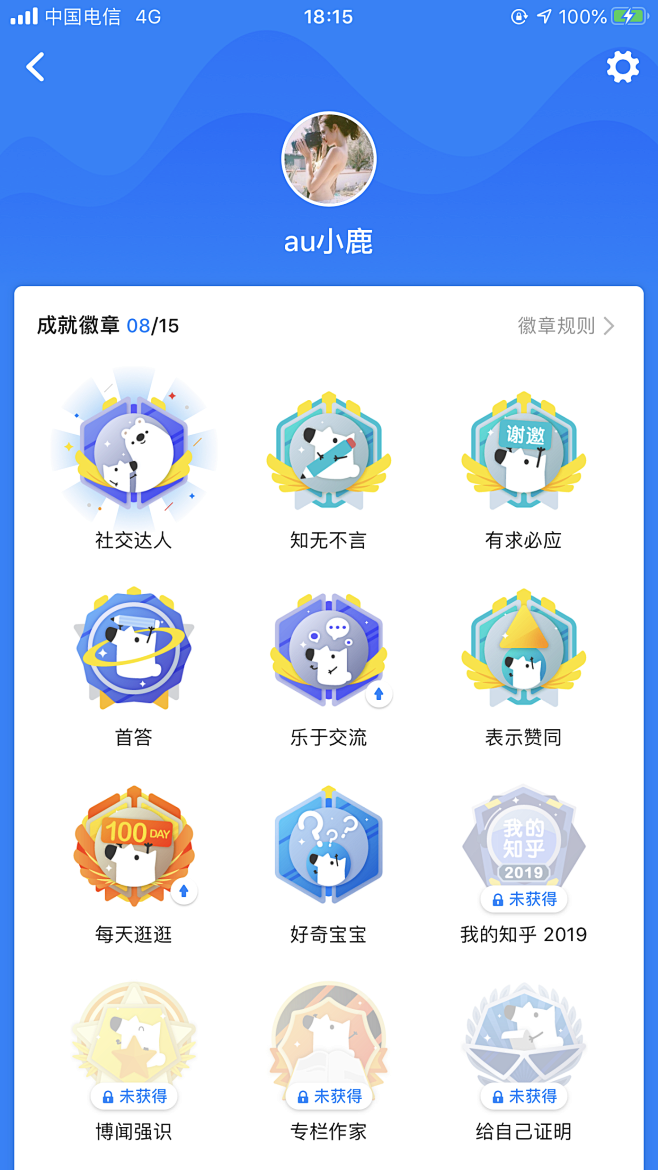
Task: View the 表示赞同 badge
Action: [x=523, y=648]
